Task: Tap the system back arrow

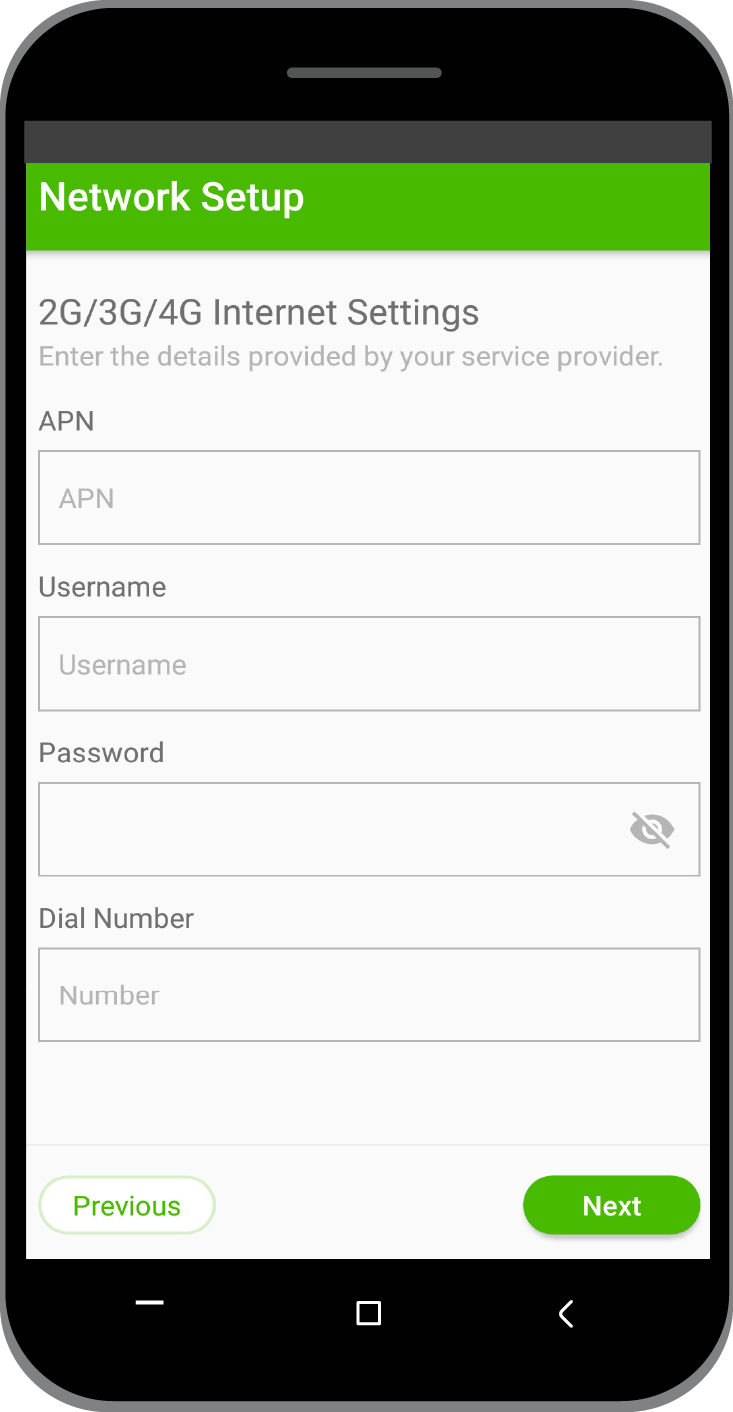Action: (x=566, y=1313)
